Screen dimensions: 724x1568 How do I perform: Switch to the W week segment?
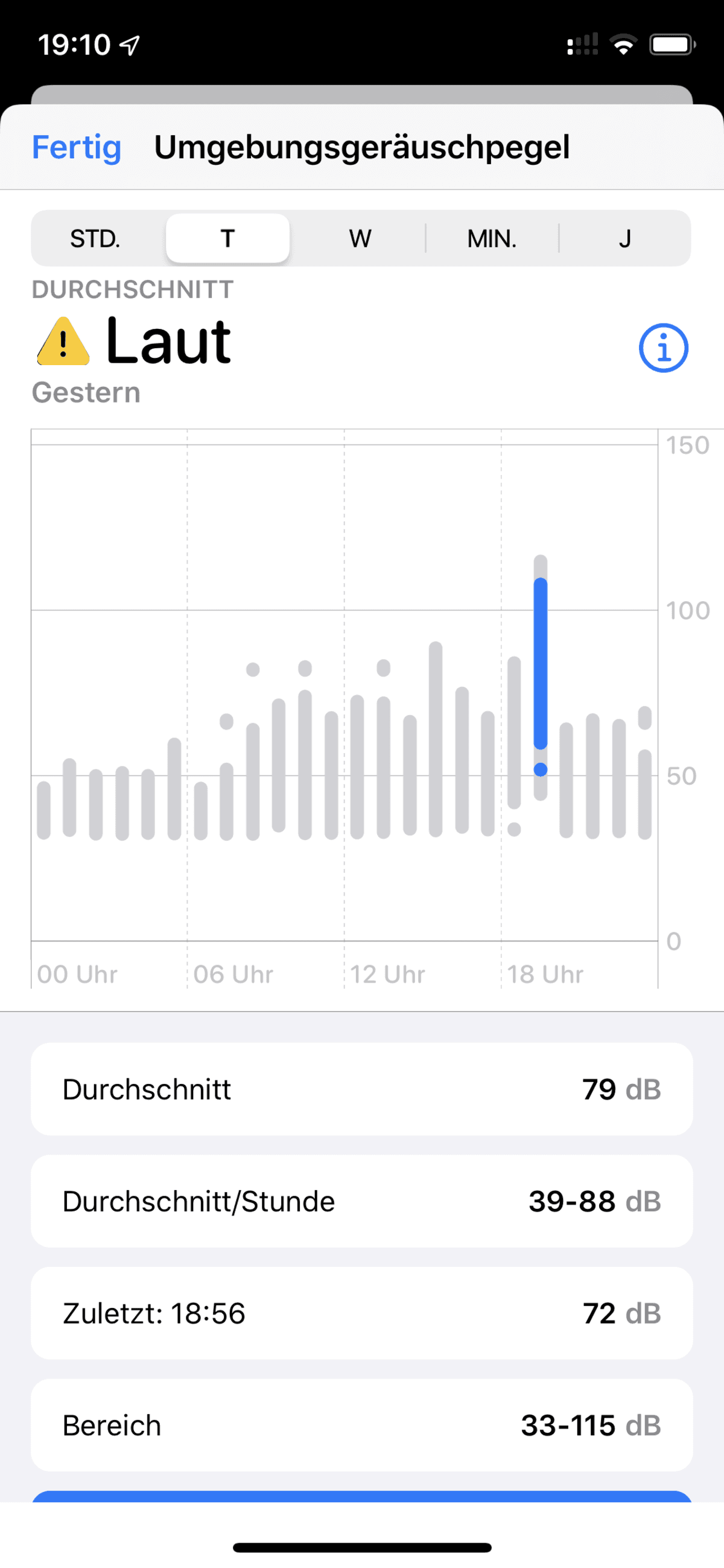(x=360, y=238)
